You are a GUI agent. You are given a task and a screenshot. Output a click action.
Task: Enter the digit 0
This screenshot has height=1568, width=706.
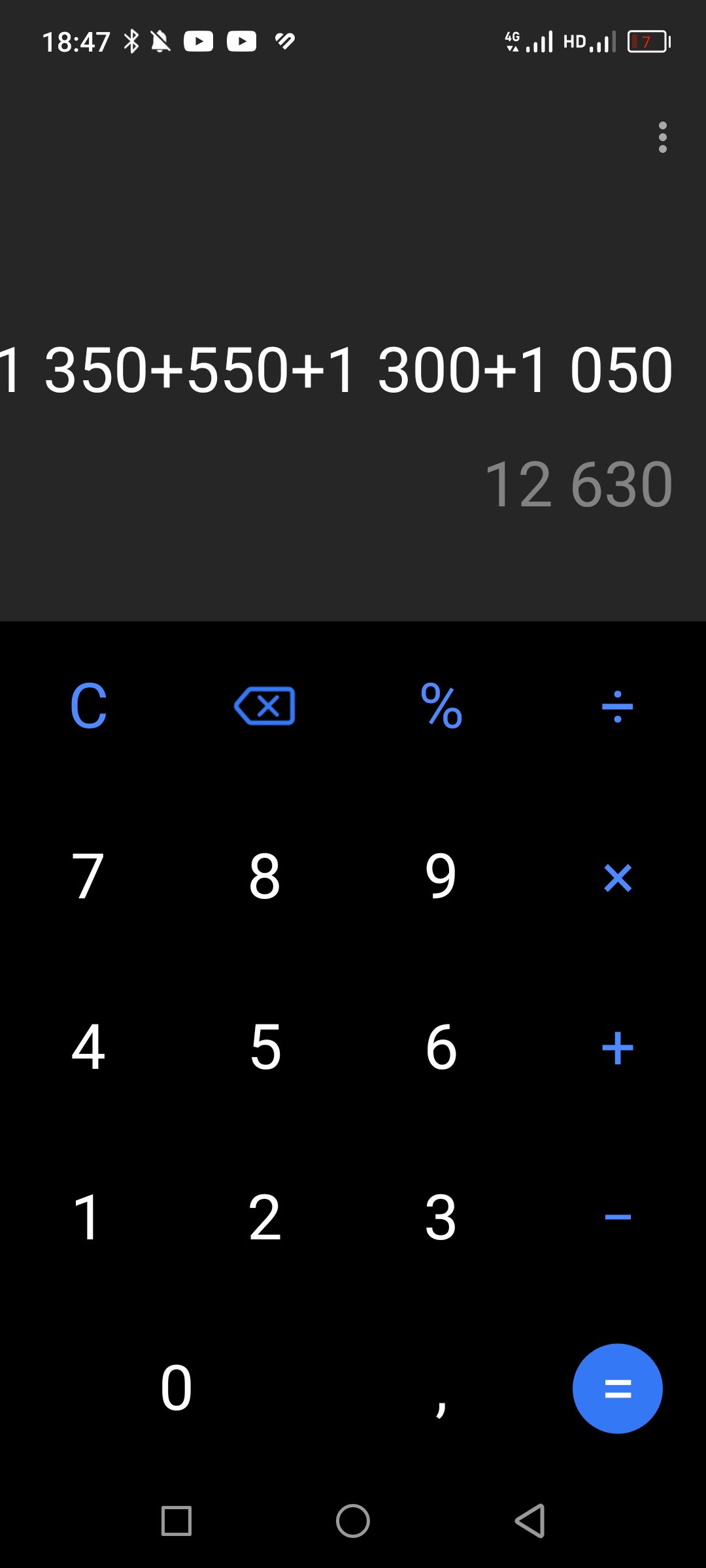pyautogui.click(x=176, y=1388)
